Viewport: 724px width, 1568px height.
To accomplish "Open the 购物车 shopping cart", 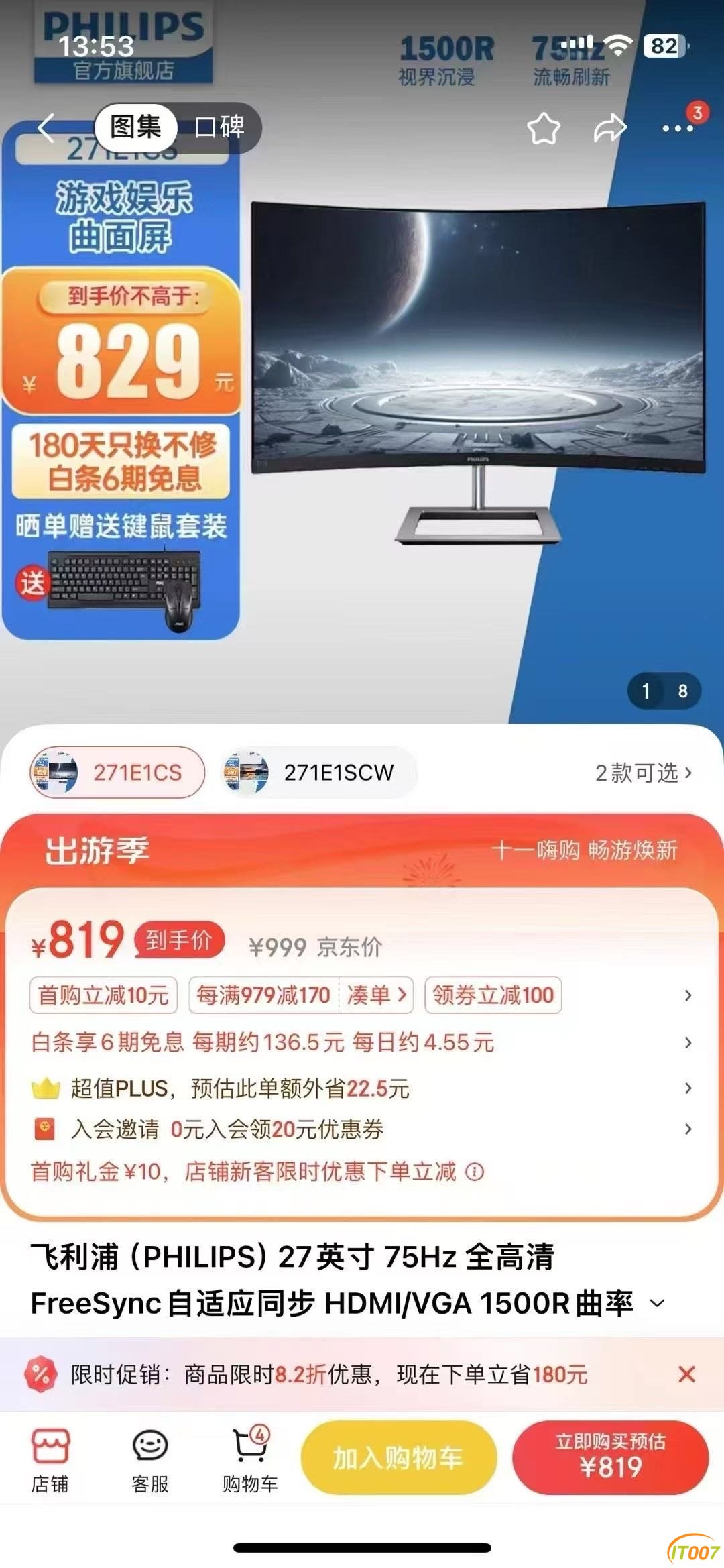I will pos(250,1459).
